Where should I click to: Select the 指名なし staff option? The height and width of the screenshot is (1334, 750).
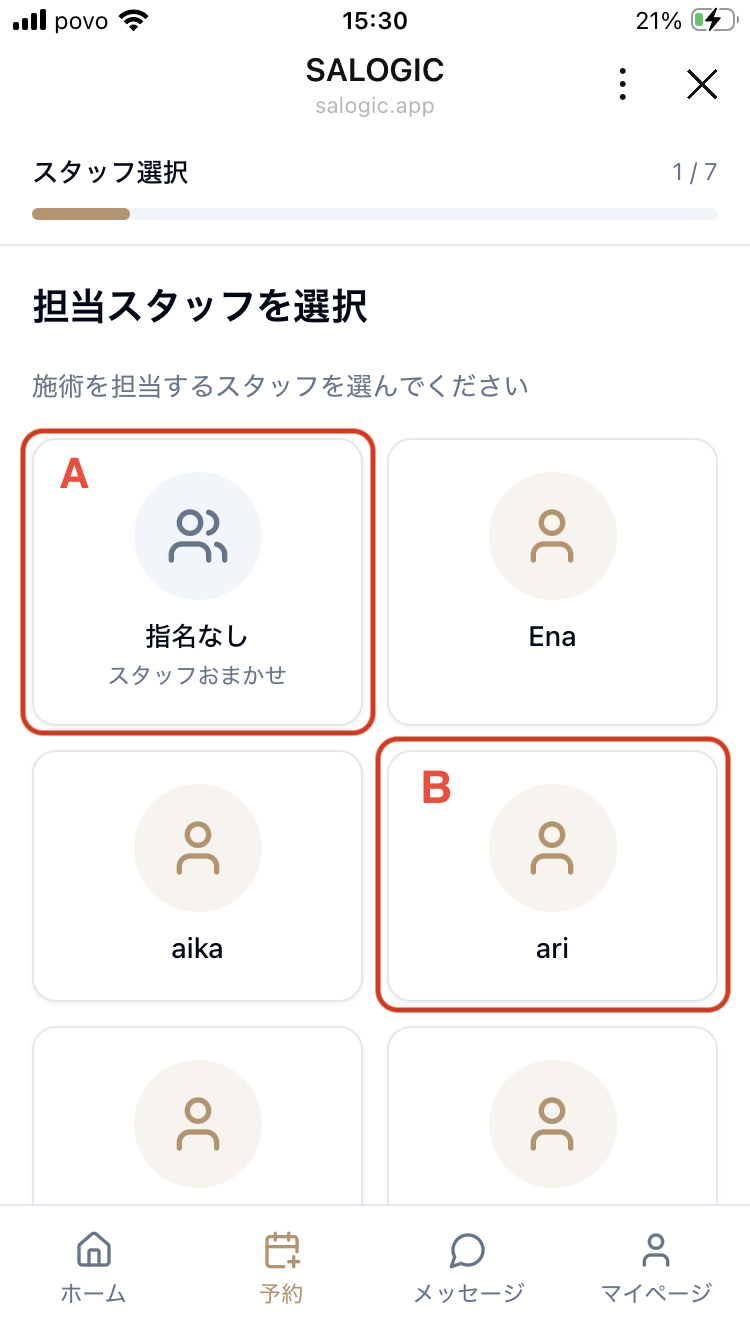[x=197, y=580]
